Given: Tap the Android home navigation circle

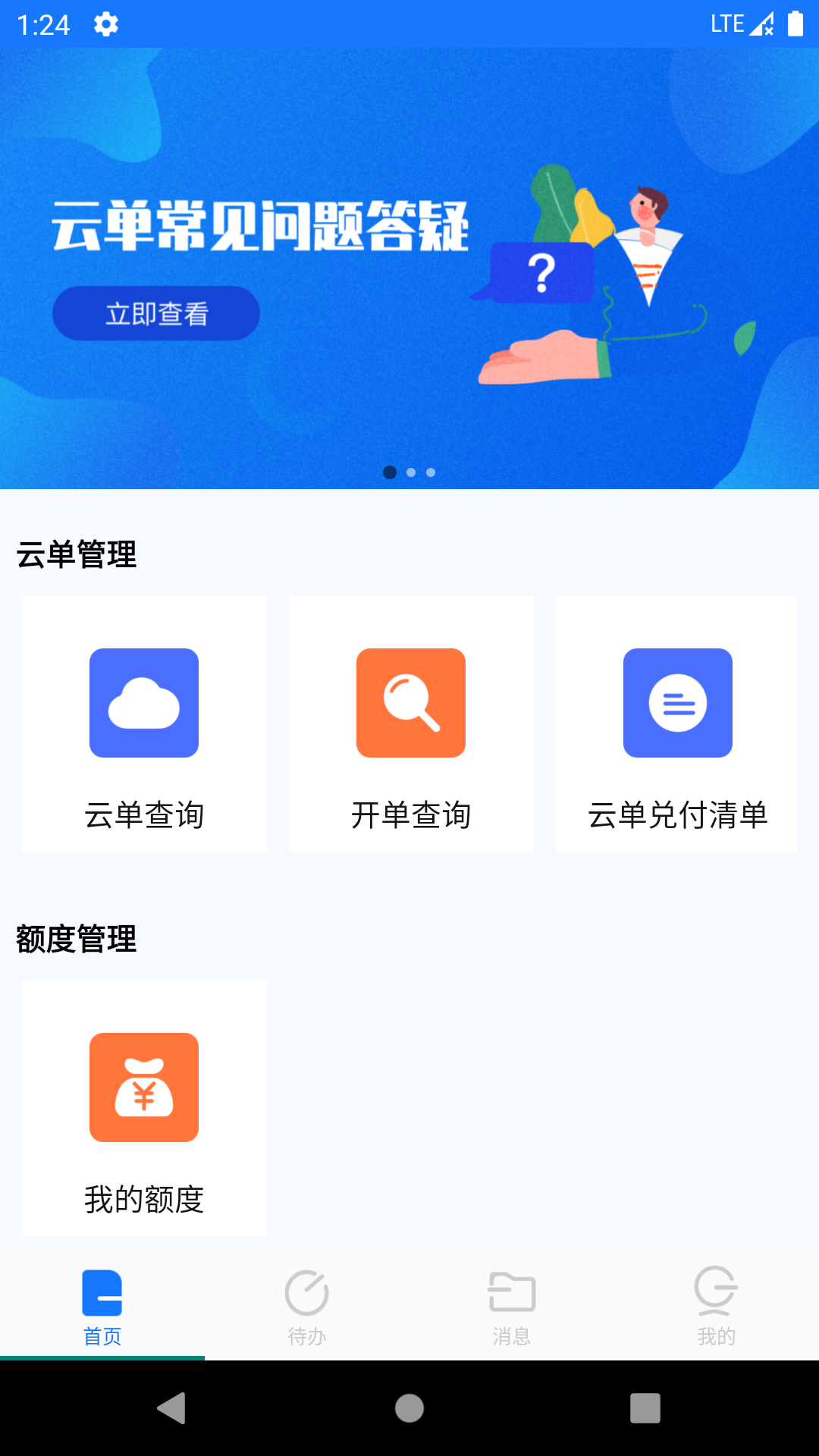Looking at the screenshot, I should pyautogui.click(x=409, y=1410).
